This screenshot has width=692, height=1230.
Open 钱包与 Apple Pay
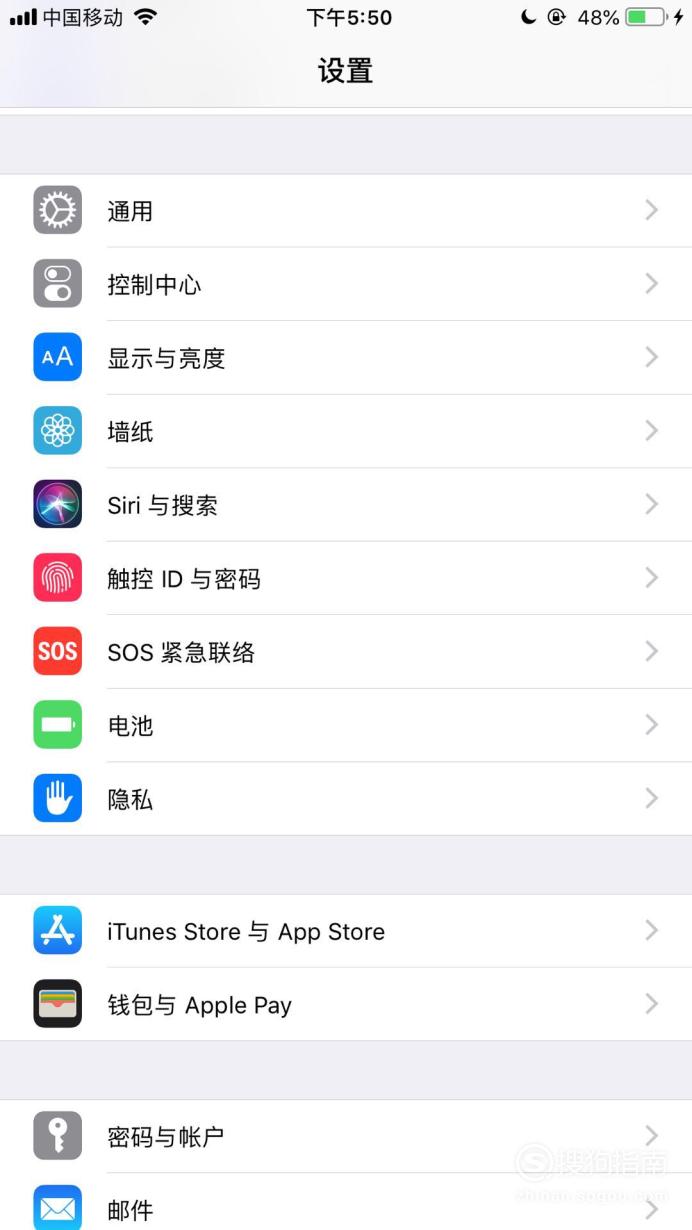[346, 1004]
